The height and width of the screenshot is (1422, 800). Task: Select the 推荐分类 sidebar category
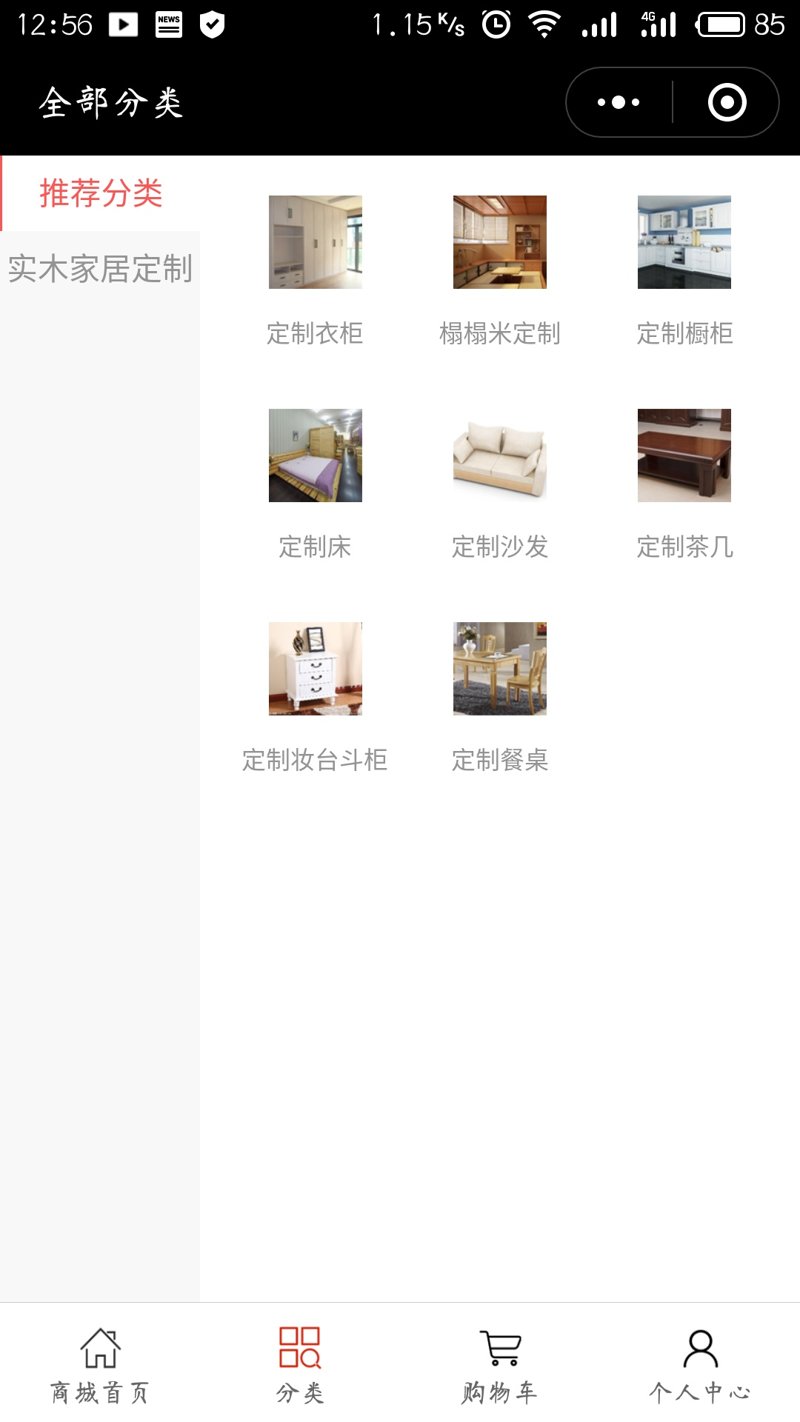click(100, 193)
